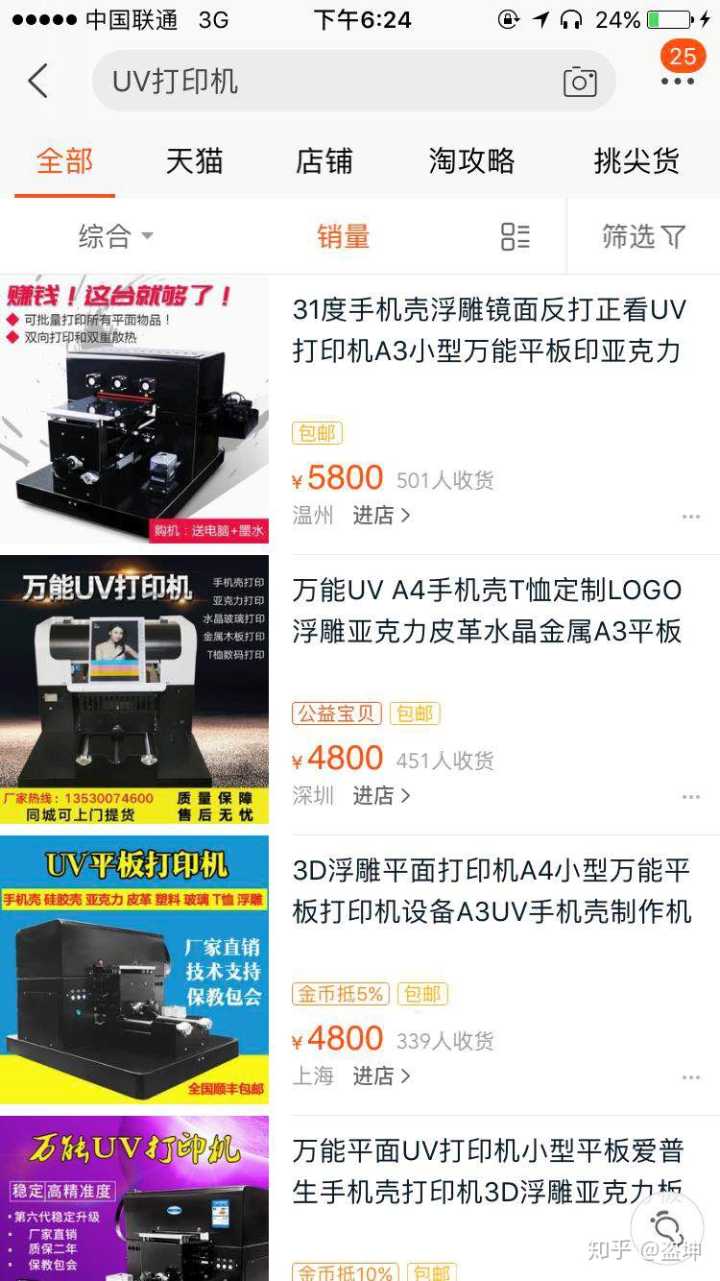
Task: Open camera image search
Action: coord(580,82)
